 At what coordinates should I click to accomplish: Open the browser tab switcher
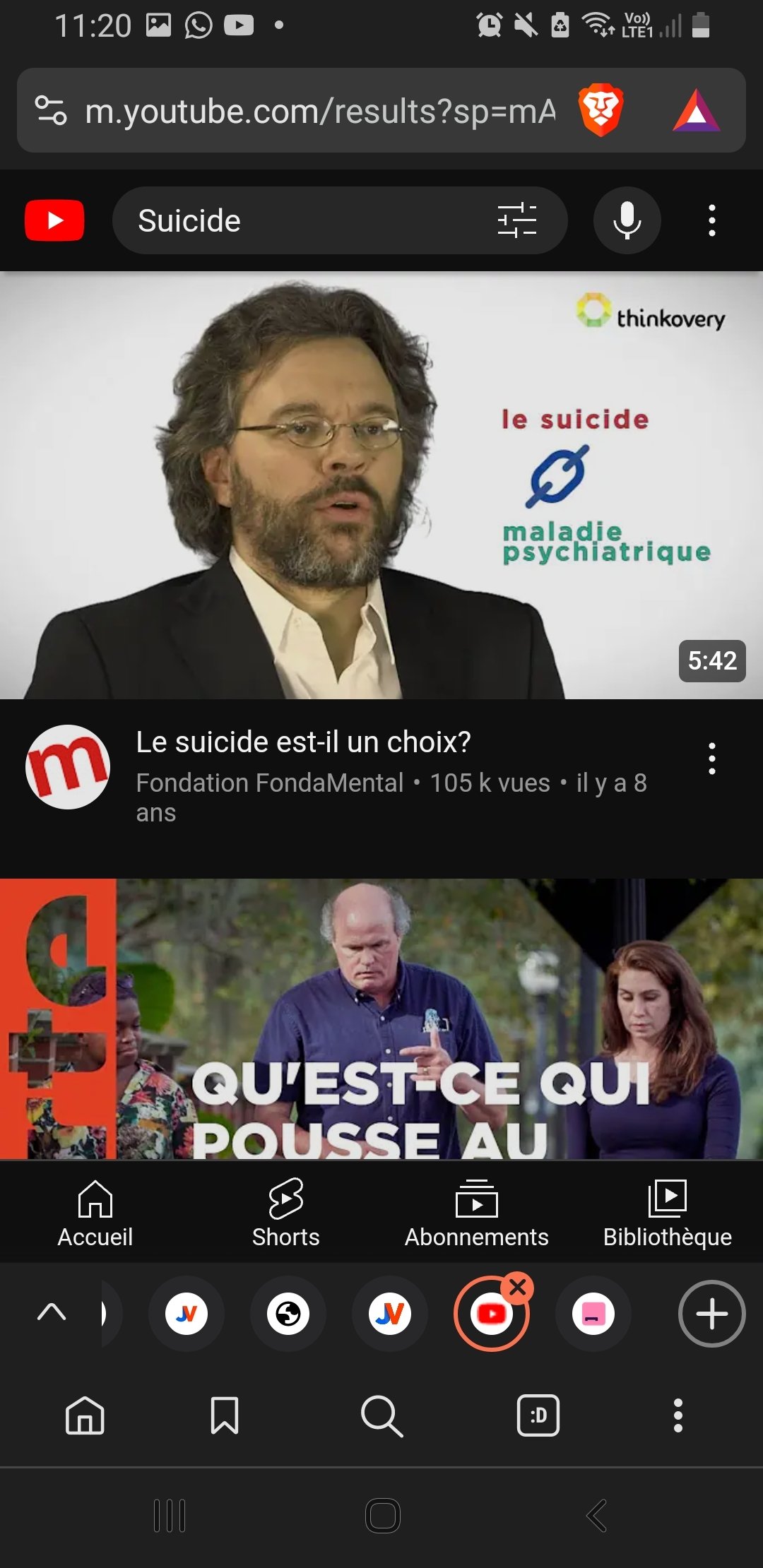pyautogui.click(x=538, y=1415)
